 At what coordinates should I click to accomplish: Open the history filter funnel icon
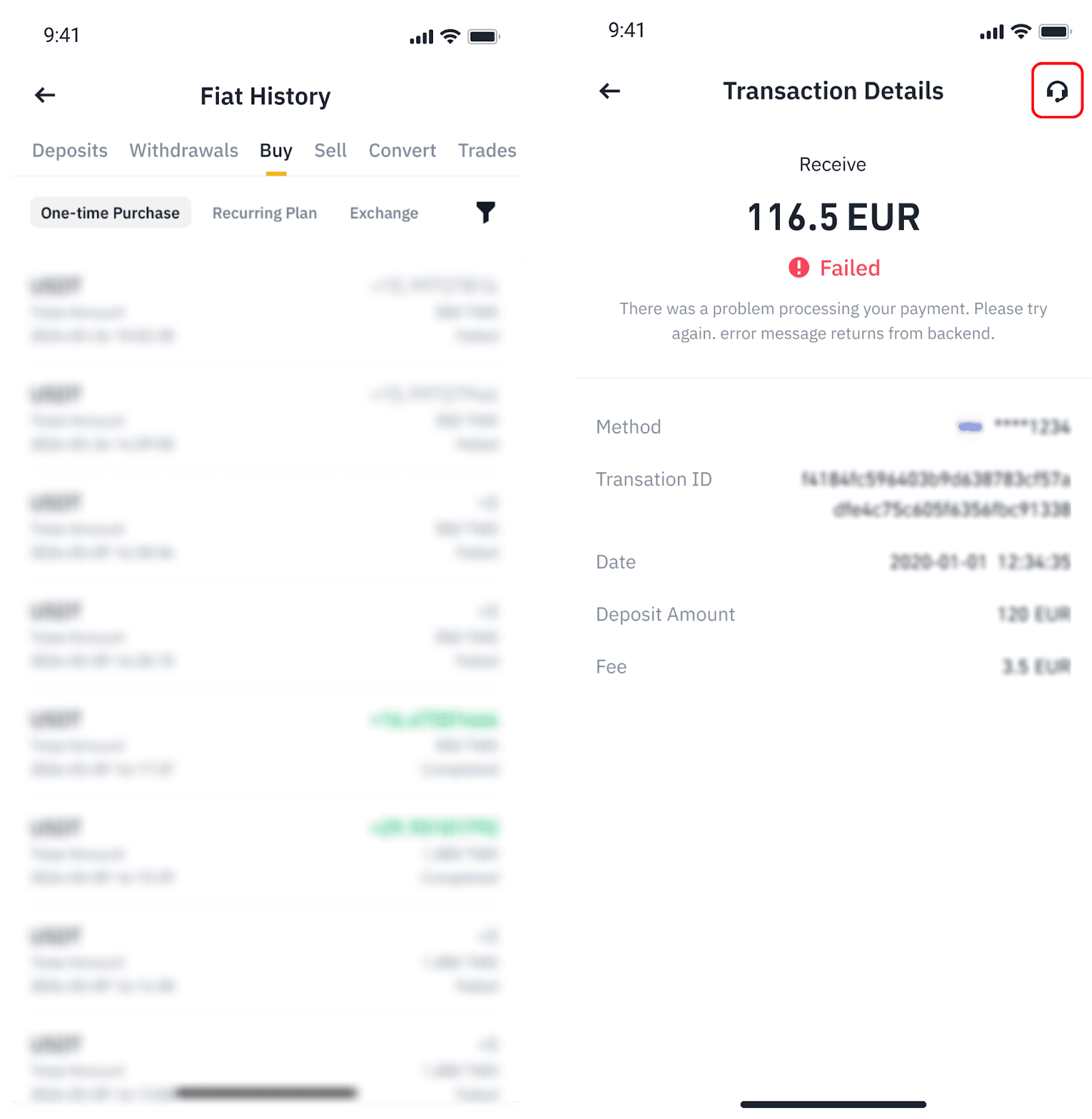tap(485, 212)
